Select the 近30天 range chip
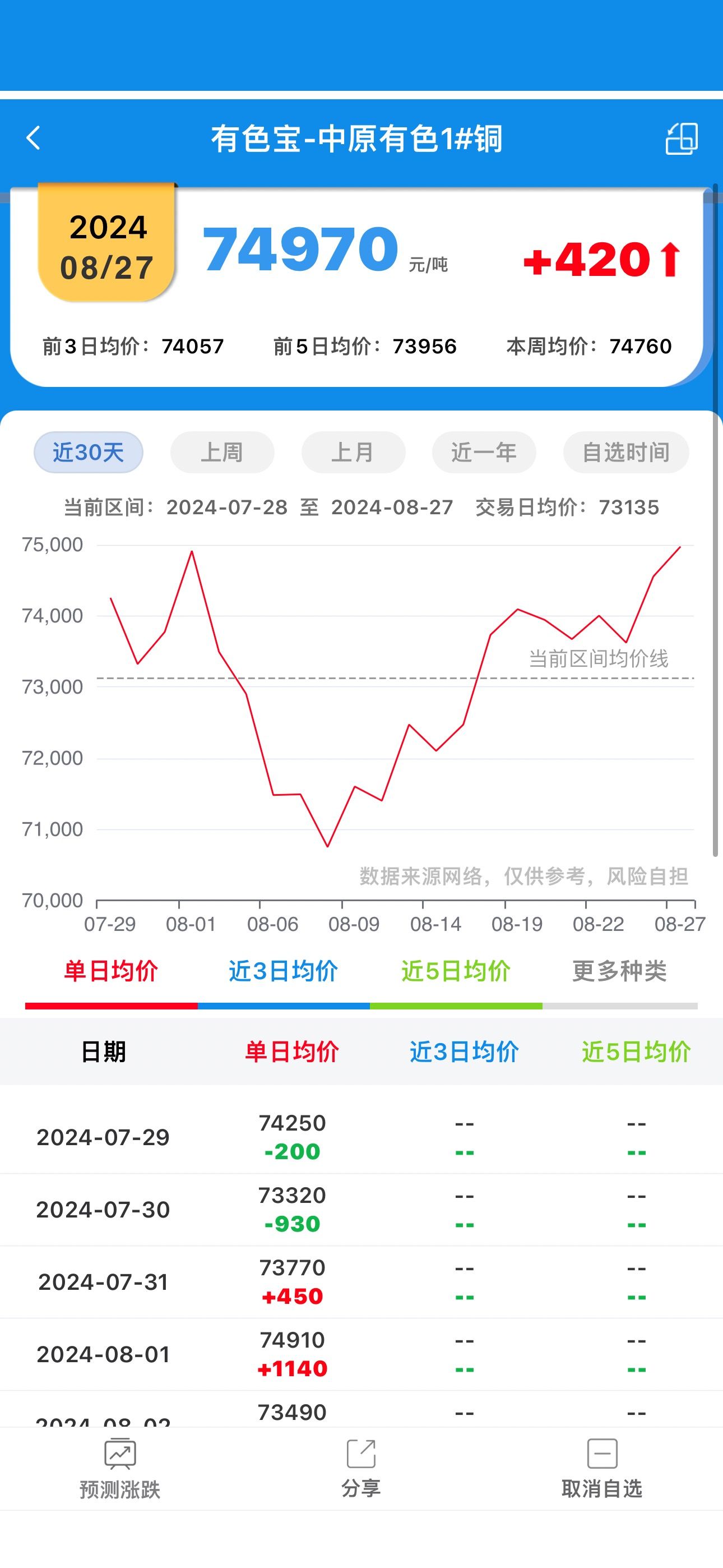Viewport: 723px width, 1568px height. [88, 452]
